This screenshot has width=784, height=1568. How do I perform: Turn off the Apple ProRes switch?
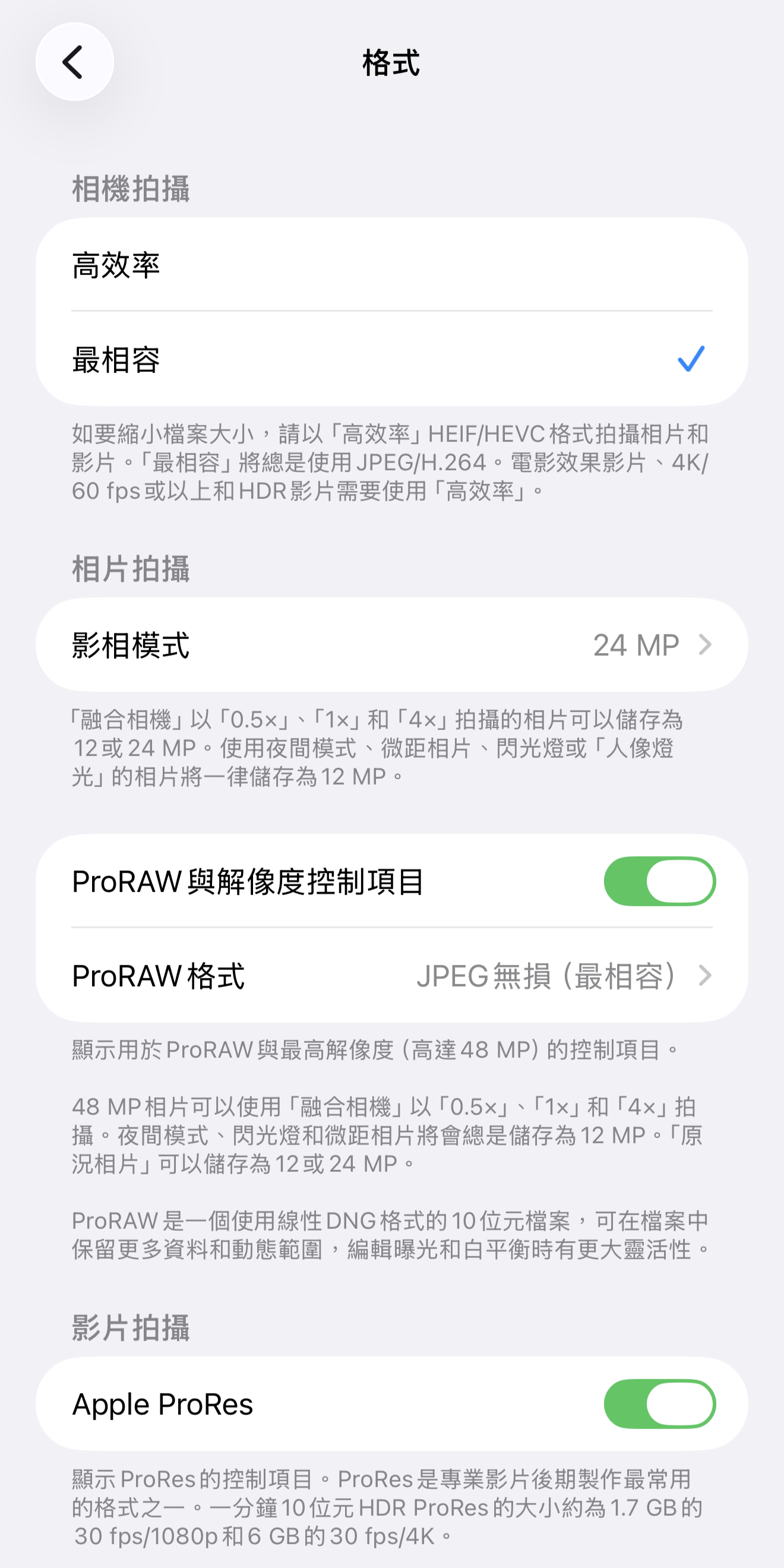[x=659, y=1404]
